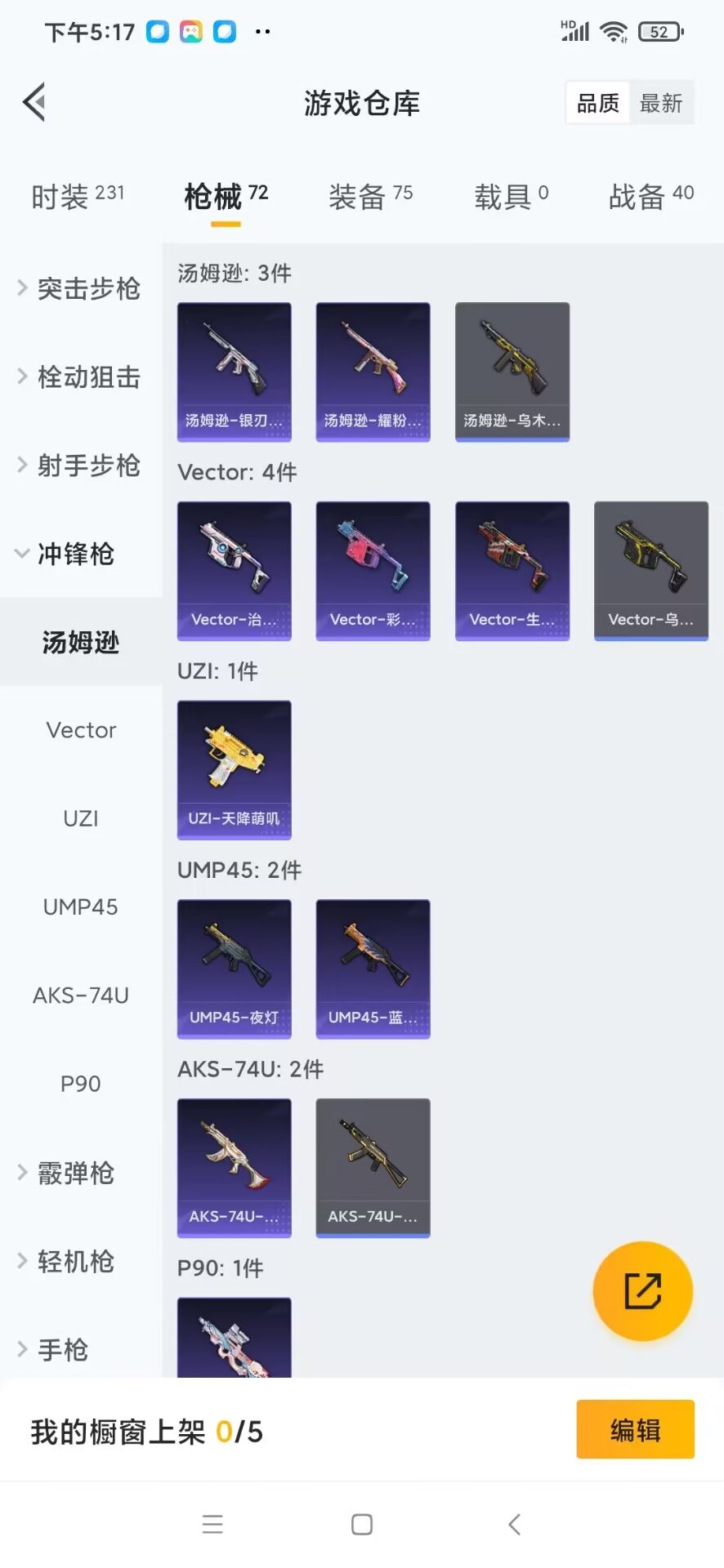724x1568 pixels.
Task: Open the 汤姆逊-银刃 skin item
Action: (235, 372)
